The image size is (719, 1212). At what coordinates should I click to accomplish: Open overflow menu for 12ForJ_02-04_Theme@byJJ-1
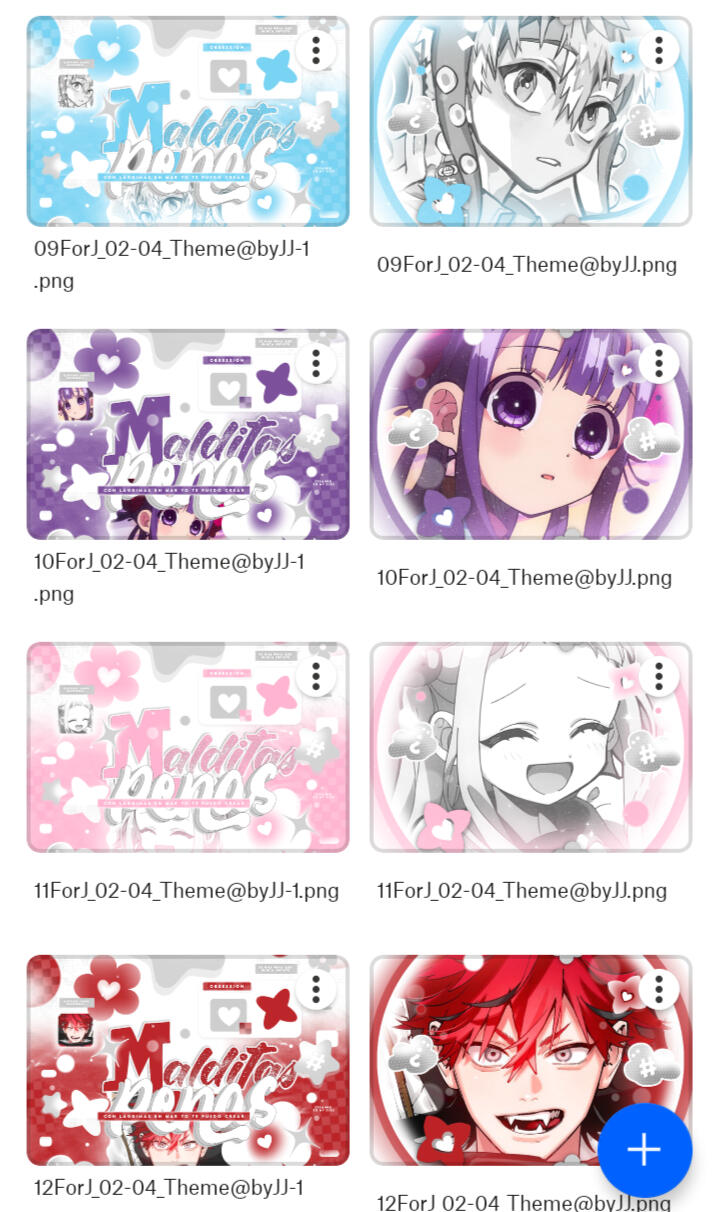click(316, 989)
